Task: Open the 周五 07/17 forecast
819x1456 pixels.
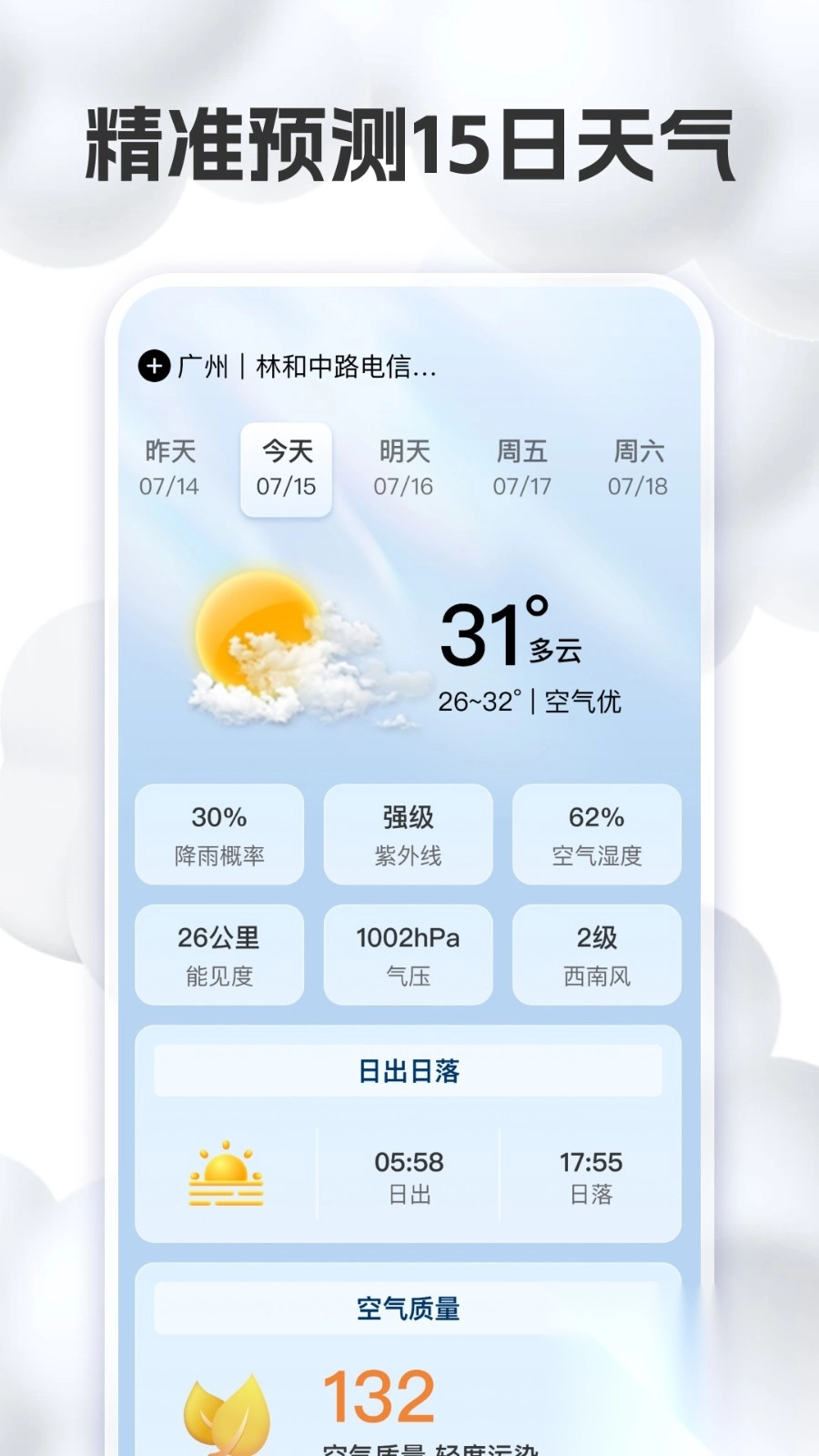Action: click(522, 469)
